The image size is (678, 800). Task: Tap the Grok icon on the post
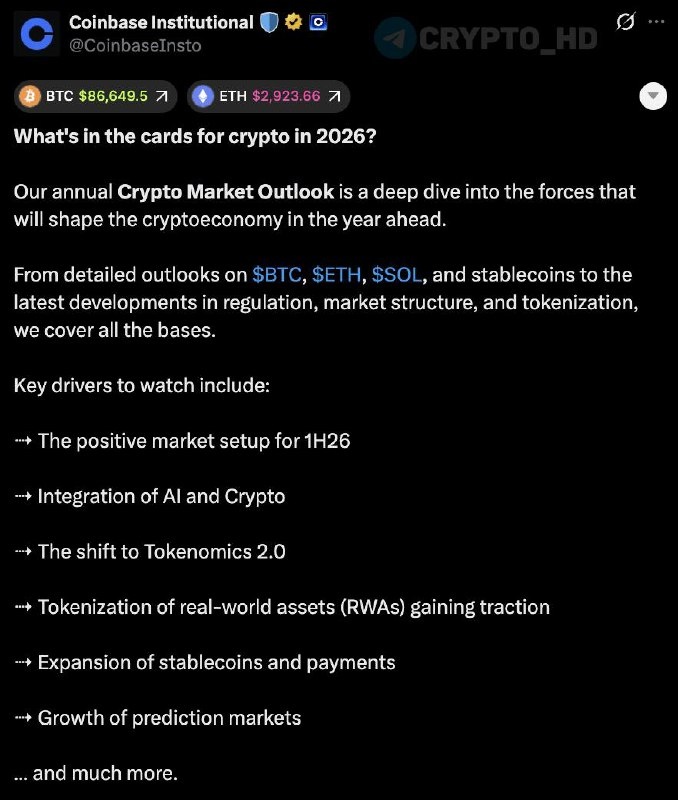click(x=626, y=22)
